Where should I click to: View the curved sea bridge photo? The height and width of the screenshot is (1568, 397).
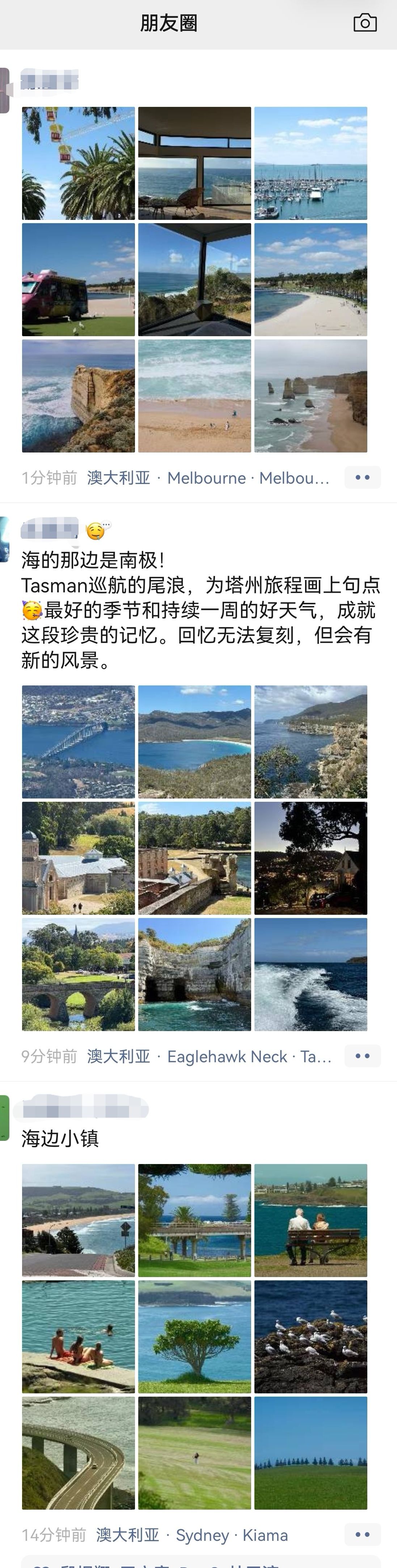pos(79,1453)
